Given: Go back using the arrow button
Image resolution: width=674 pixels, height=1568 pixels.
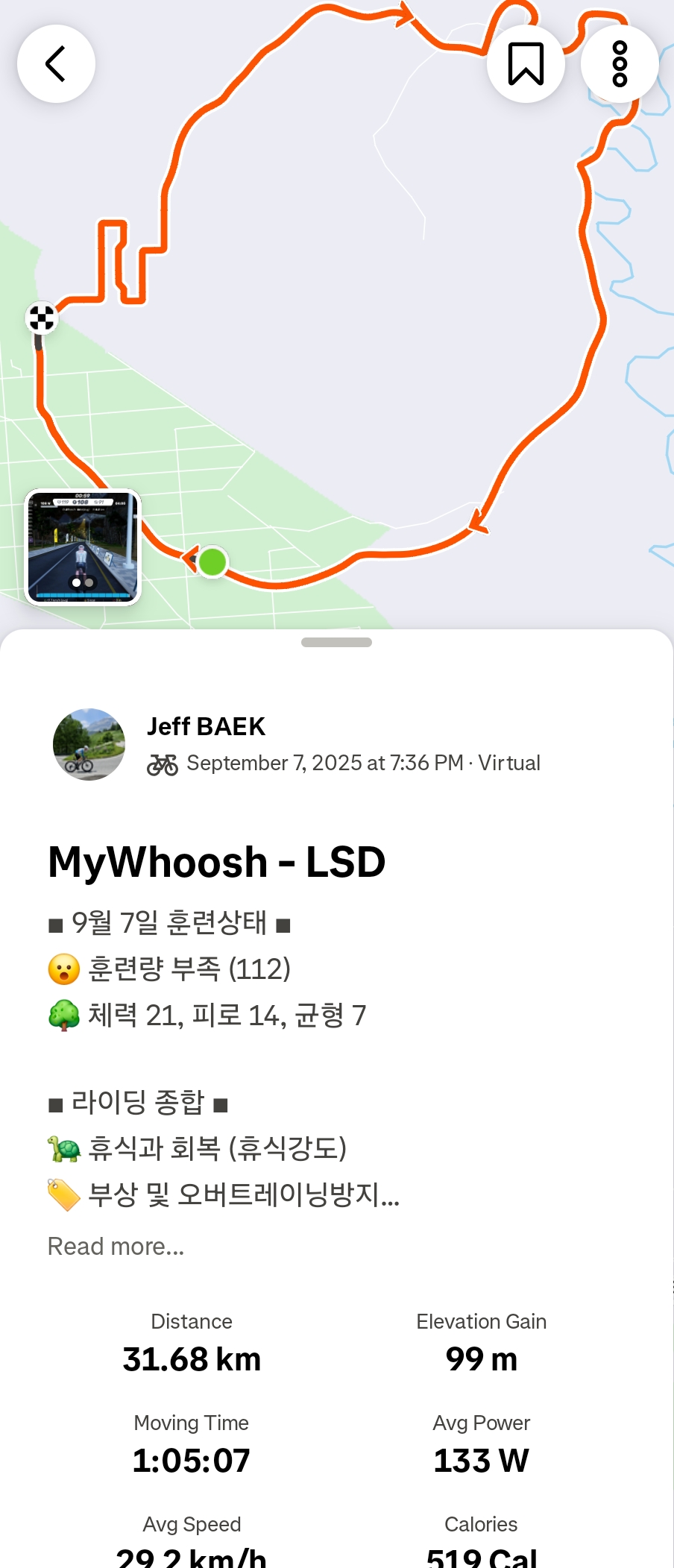Looking at the screenshot, I should coord(56,64).
